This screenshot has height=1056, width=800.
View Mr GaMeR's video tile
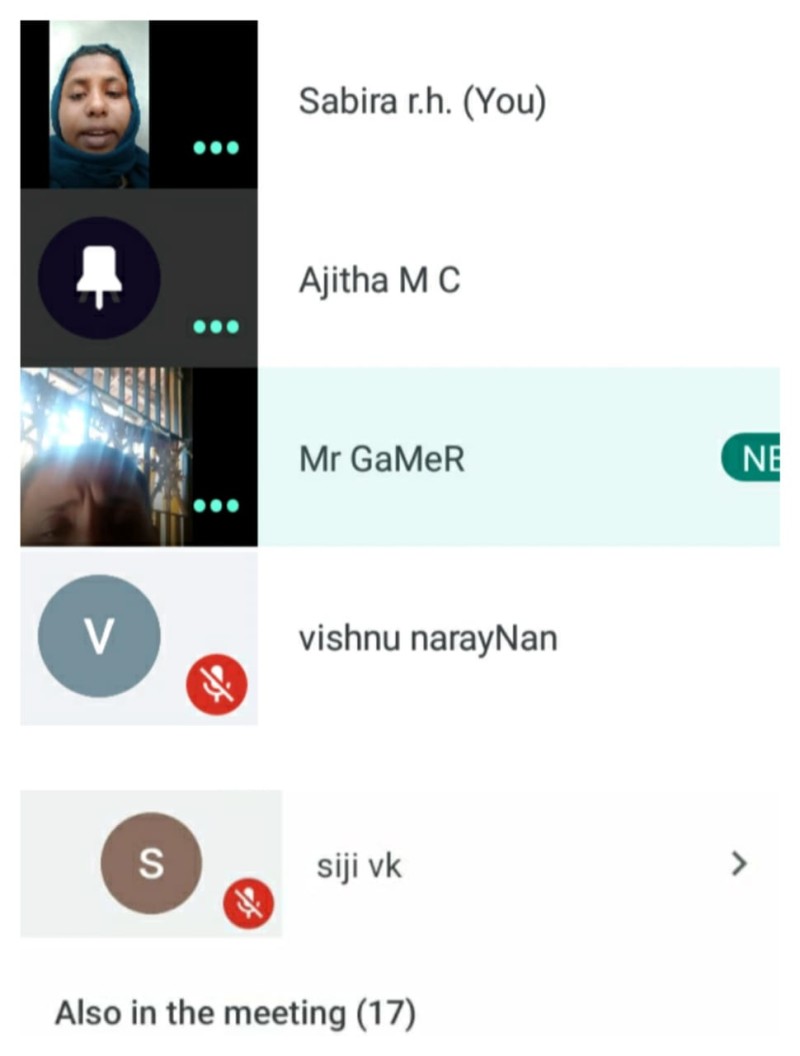pos(138,457)
